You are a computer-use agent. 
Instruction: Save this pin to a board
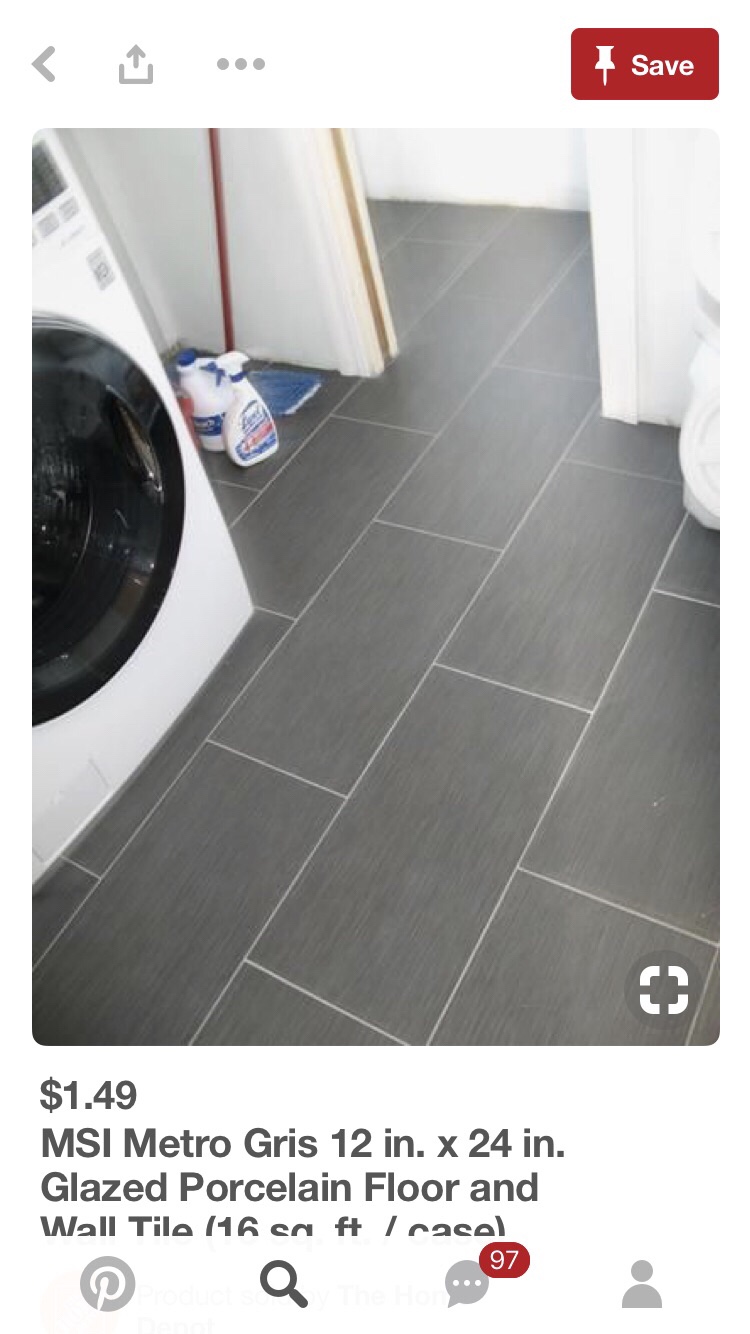(x=644, y=65)
